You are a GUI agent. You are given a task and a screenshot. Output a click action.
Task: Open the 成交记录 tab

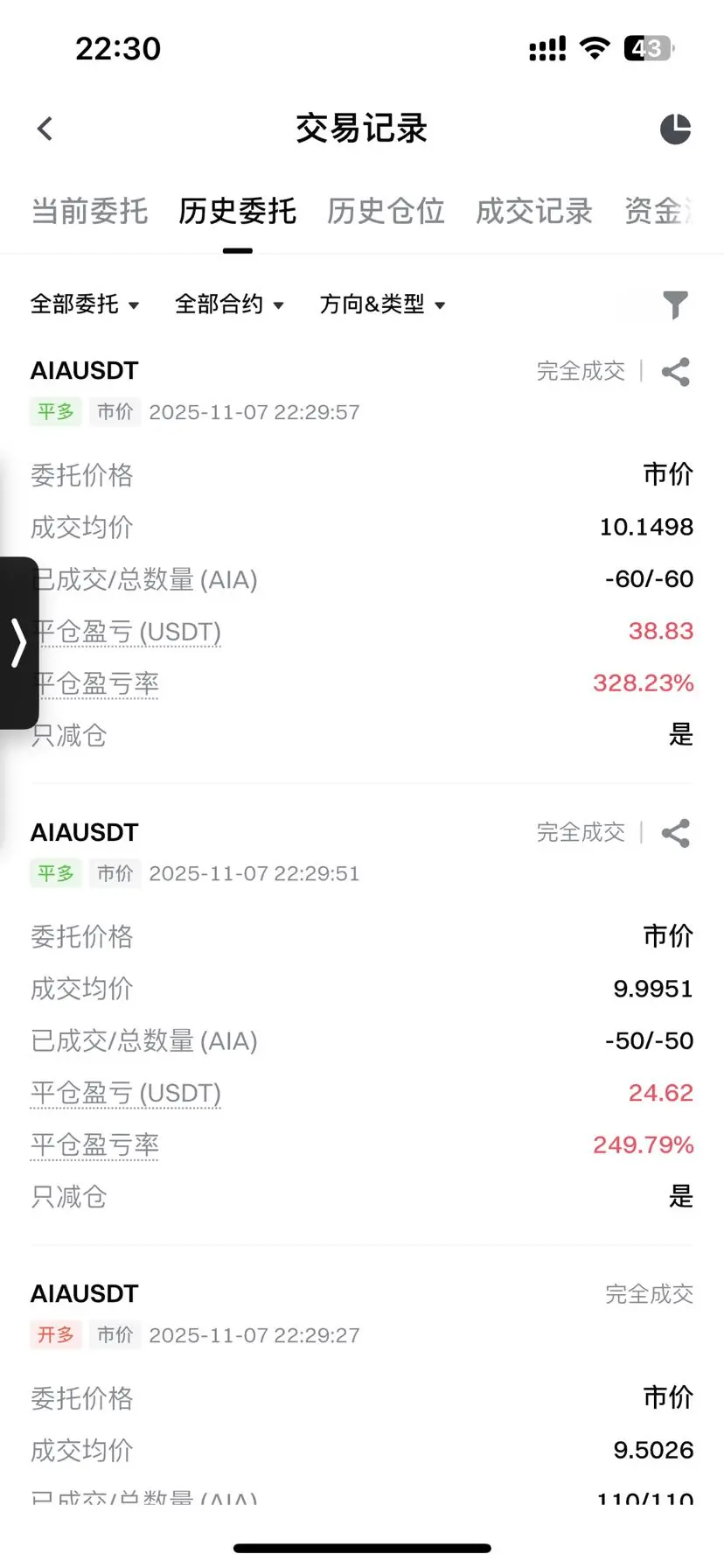(x=534, y=211)
